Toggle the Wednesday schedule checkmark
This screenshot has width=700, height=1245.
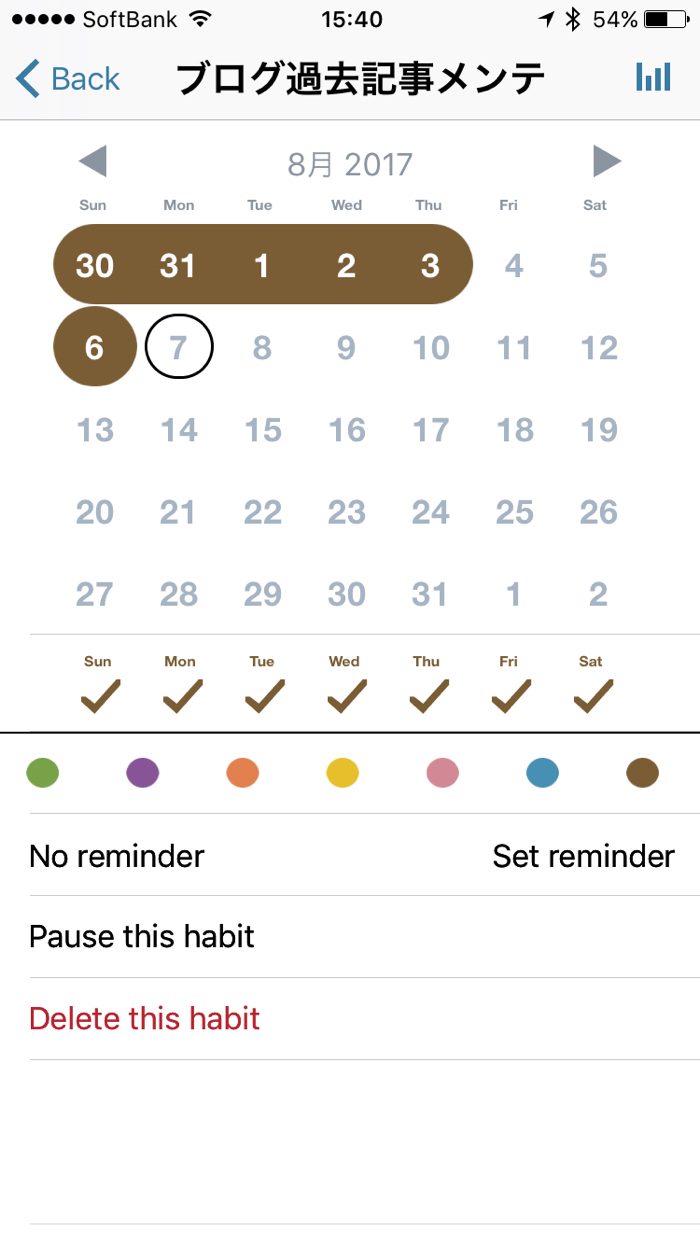click(x=345, y=695)
